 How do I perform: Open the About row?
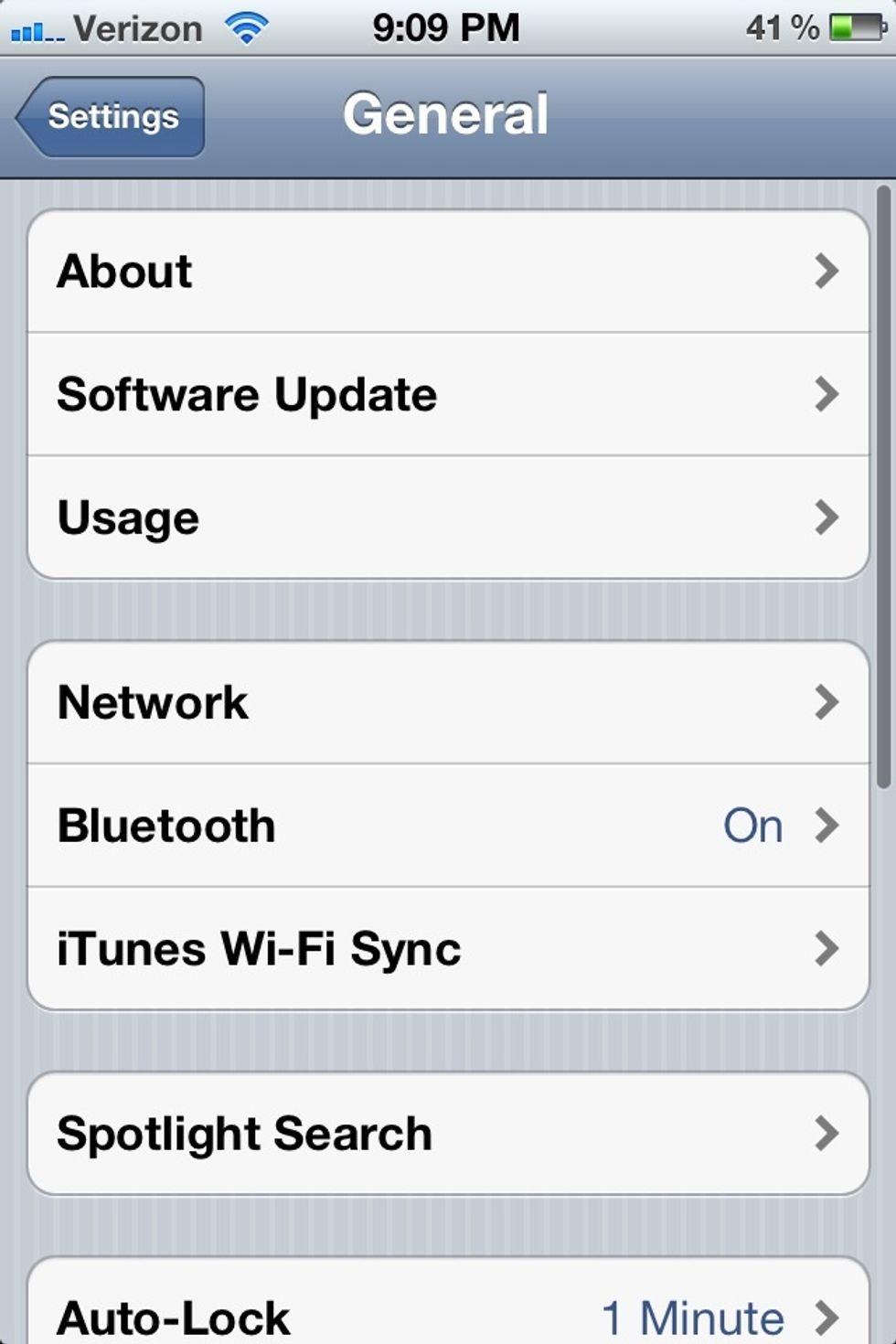448,272
